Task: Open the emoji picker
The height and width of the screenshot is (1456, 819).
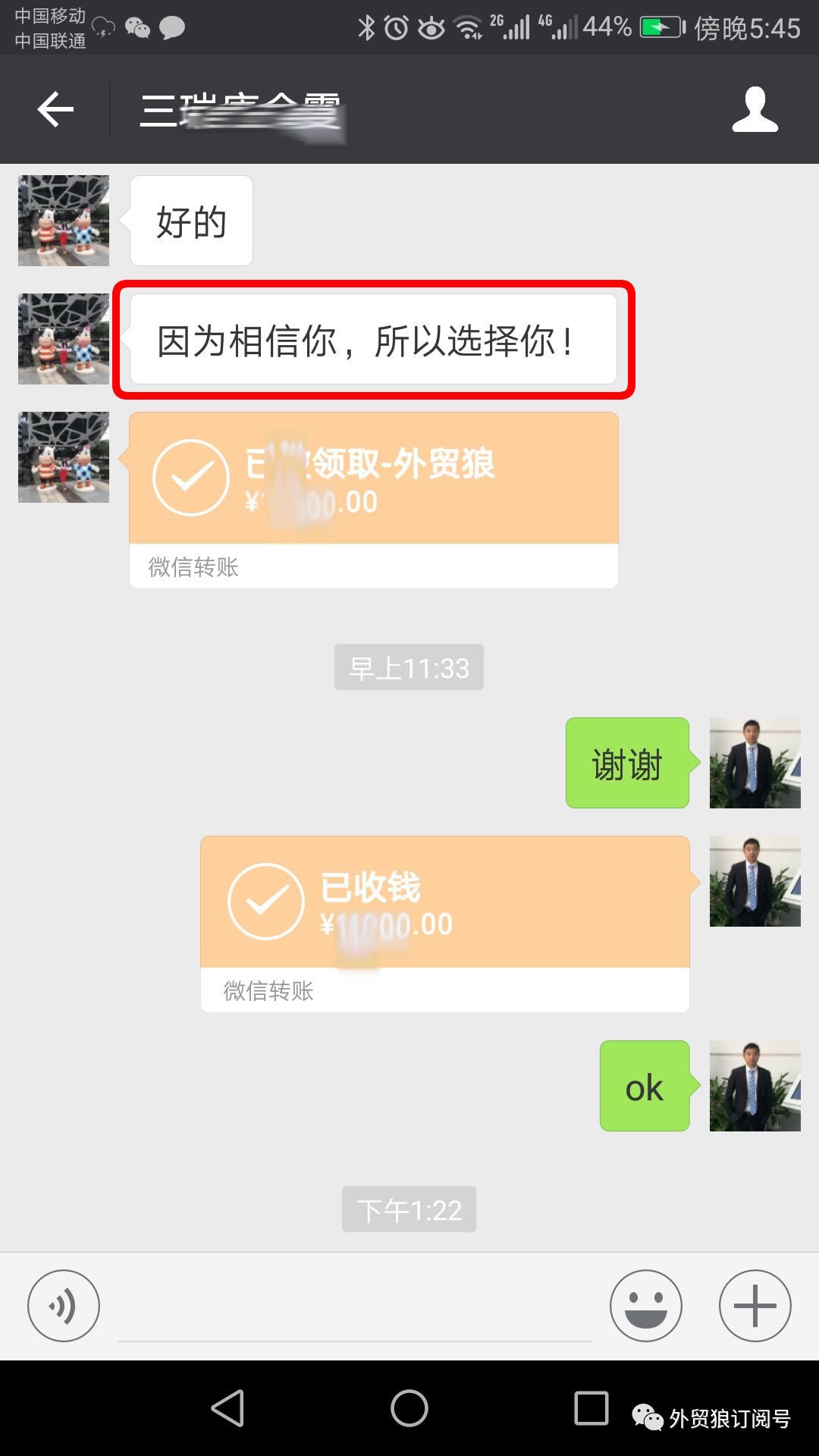Action: point(646,1306)
